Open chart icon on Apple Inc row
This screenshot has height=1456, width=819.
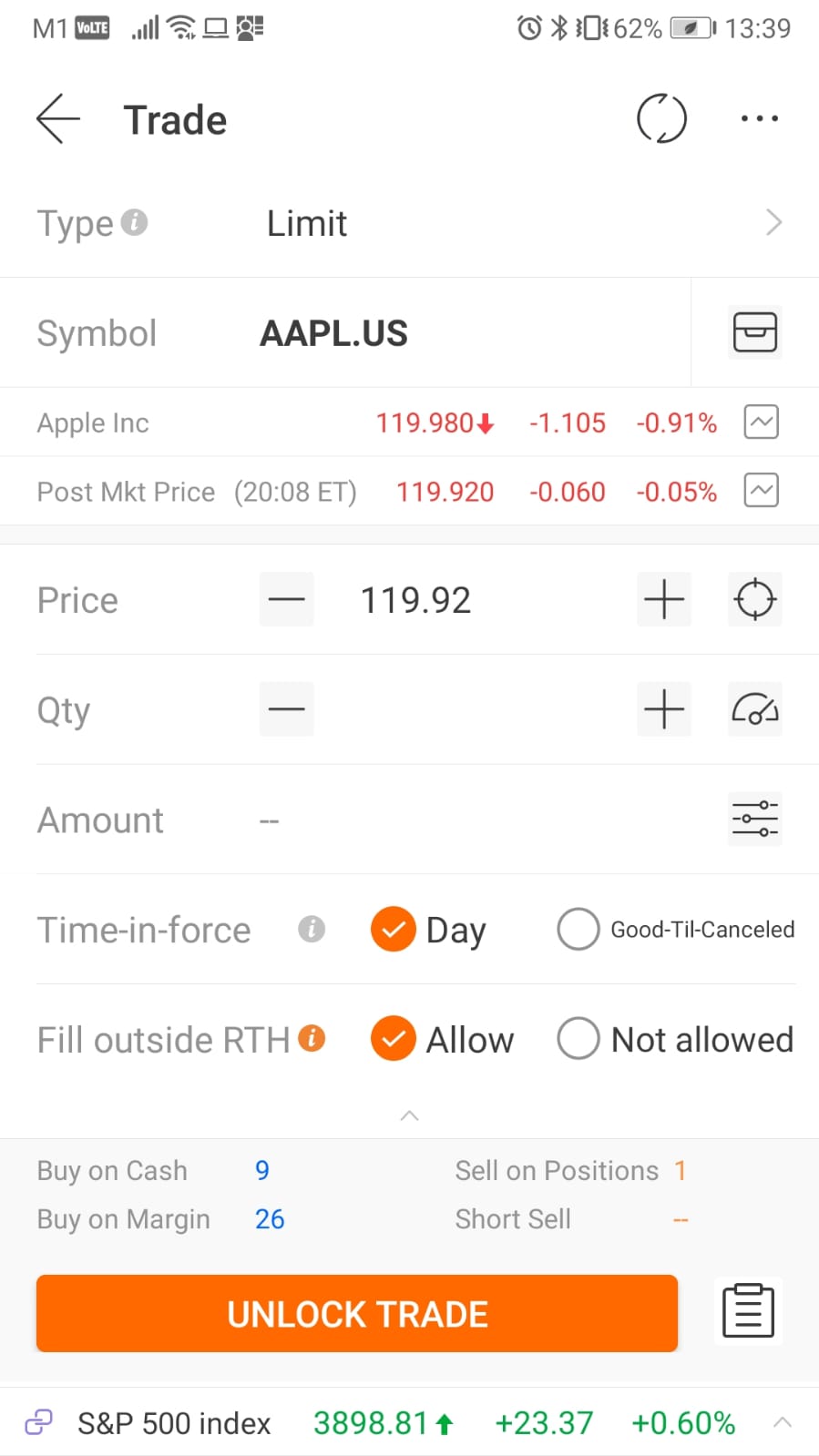click(x=762, y=423)
